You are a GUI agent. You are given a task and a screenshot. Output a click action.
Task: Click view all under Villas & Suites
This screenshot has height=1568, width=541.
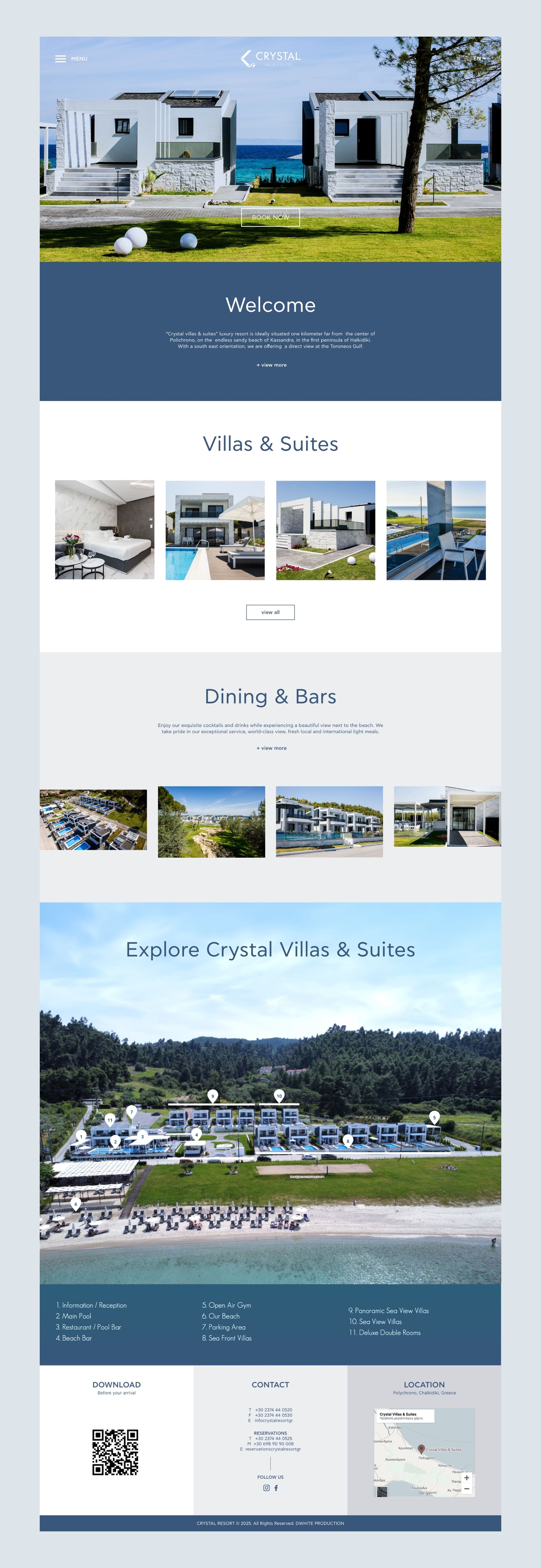point(270,612)
